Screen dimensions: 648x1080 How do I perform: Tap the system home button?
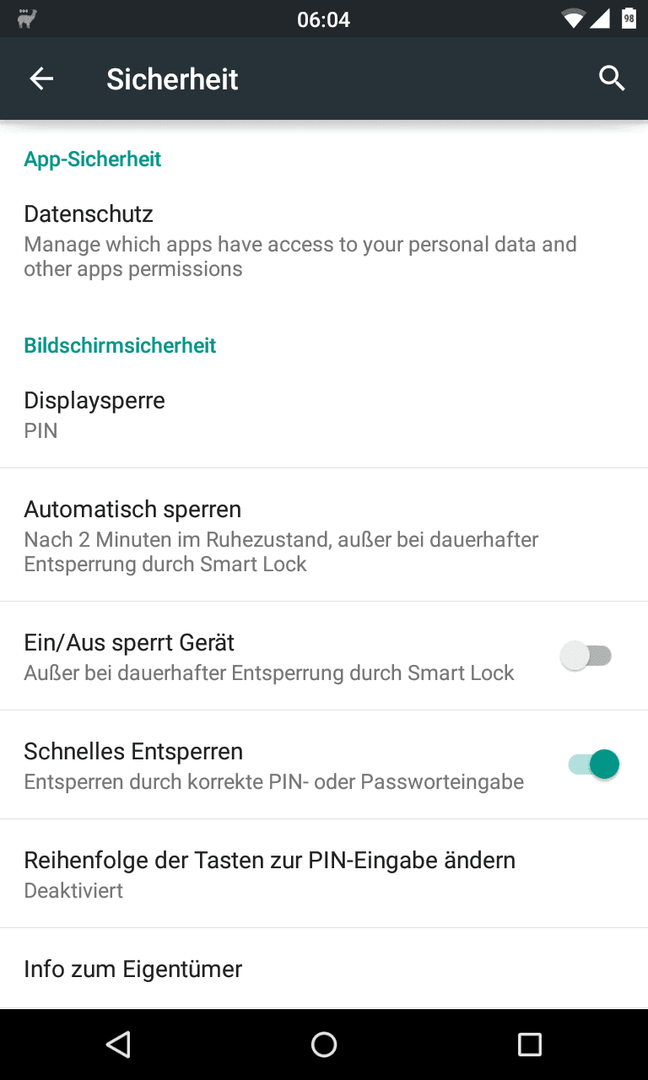(x=324, y=1044)
